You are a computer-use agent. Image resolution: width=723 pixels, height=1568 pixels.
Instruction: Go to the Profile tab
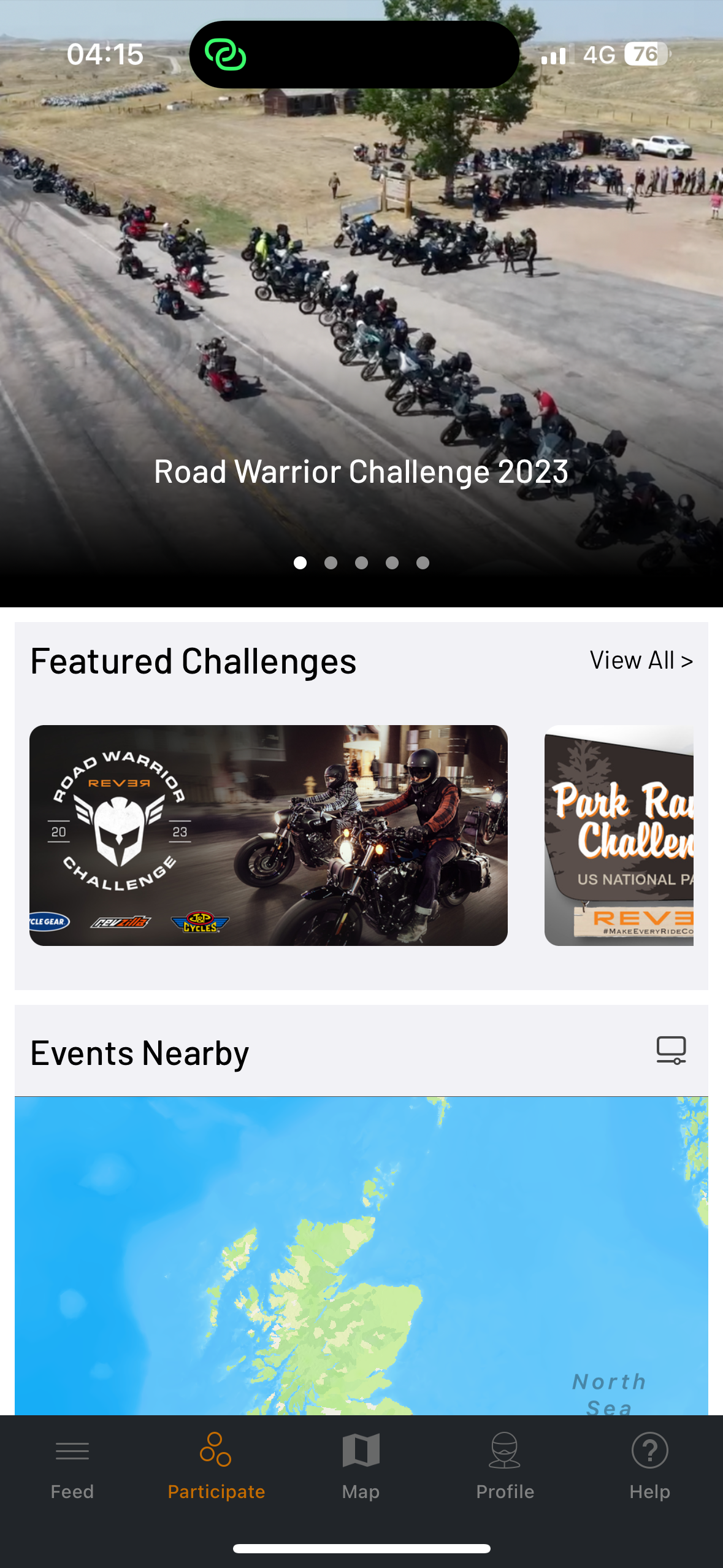point(505,1466)
